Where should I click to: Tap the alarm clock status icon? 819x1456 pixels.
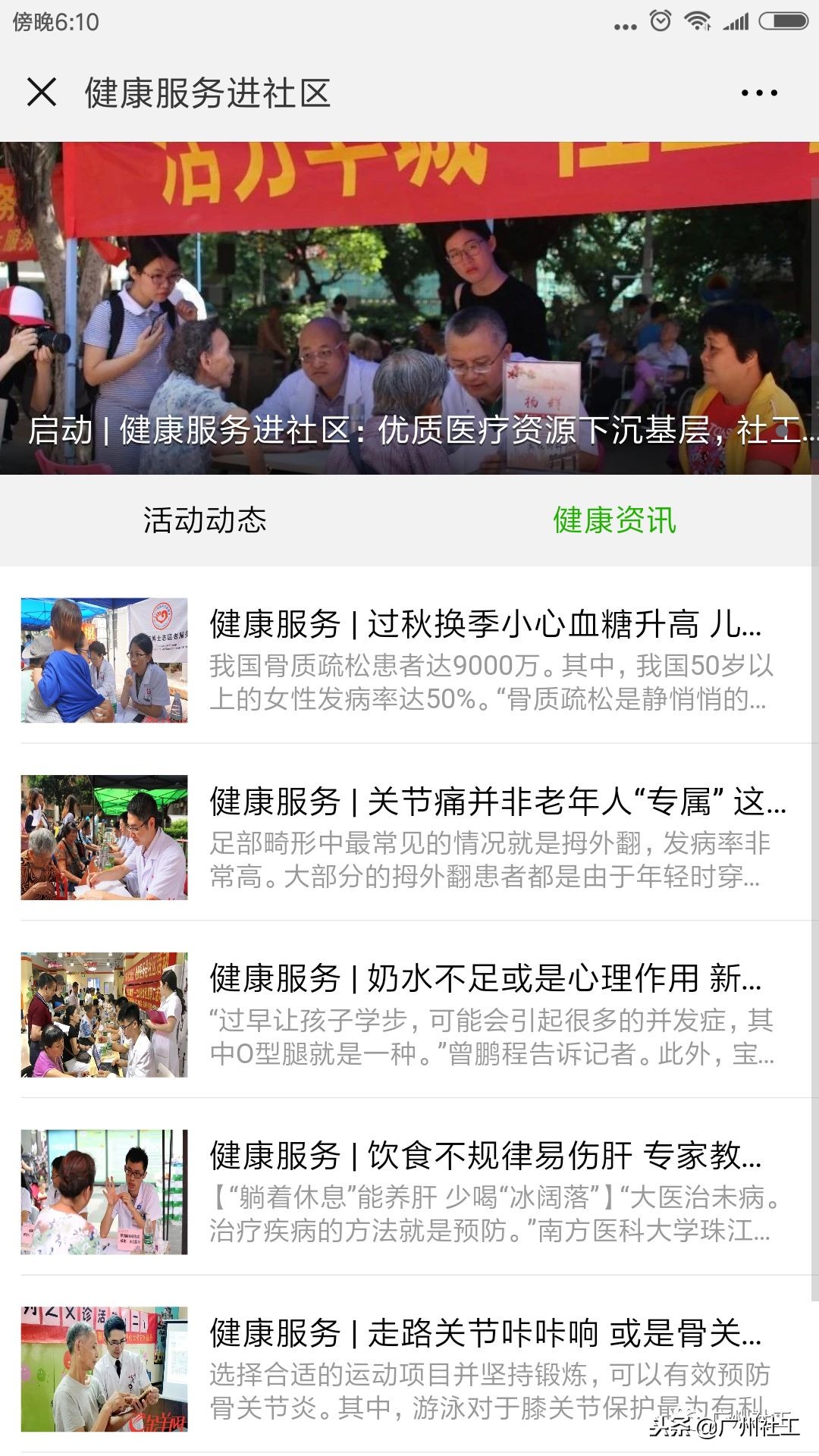pyautogui.click(x=659, y=20)
